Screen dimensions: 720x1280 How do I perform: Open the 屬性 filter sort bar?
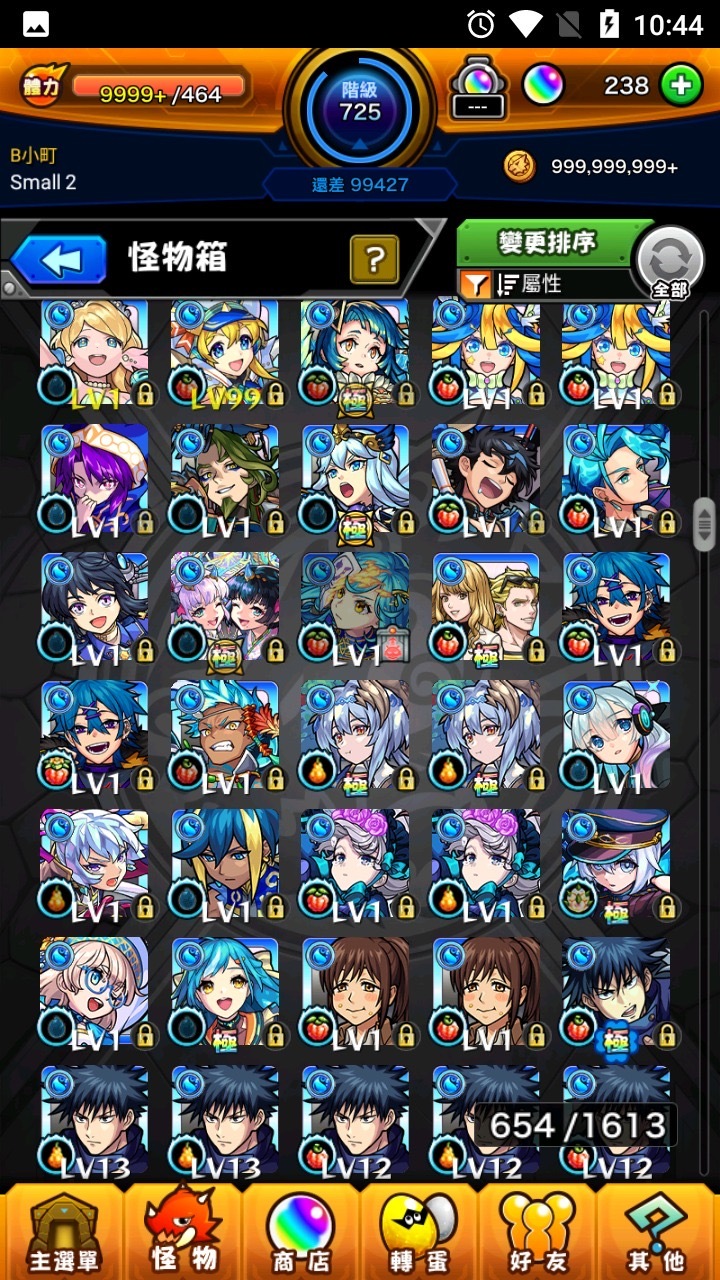click(x=544, y=284)
